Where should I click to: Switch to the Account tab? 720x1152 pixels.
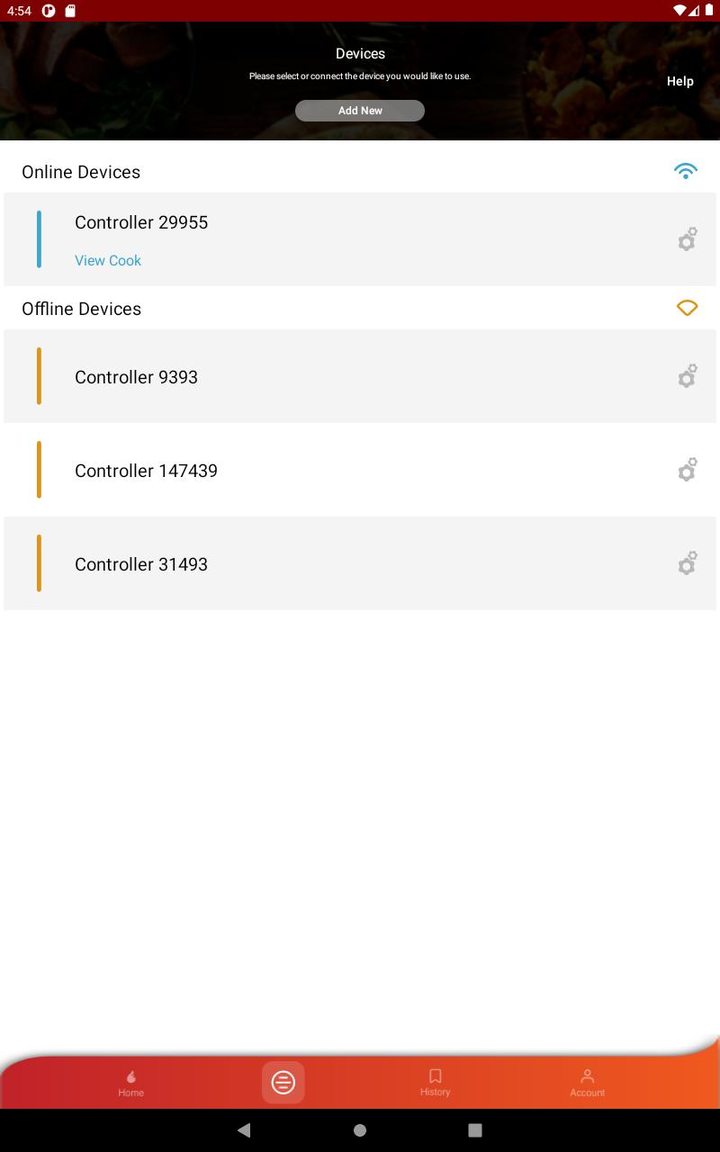(587, 1082)
